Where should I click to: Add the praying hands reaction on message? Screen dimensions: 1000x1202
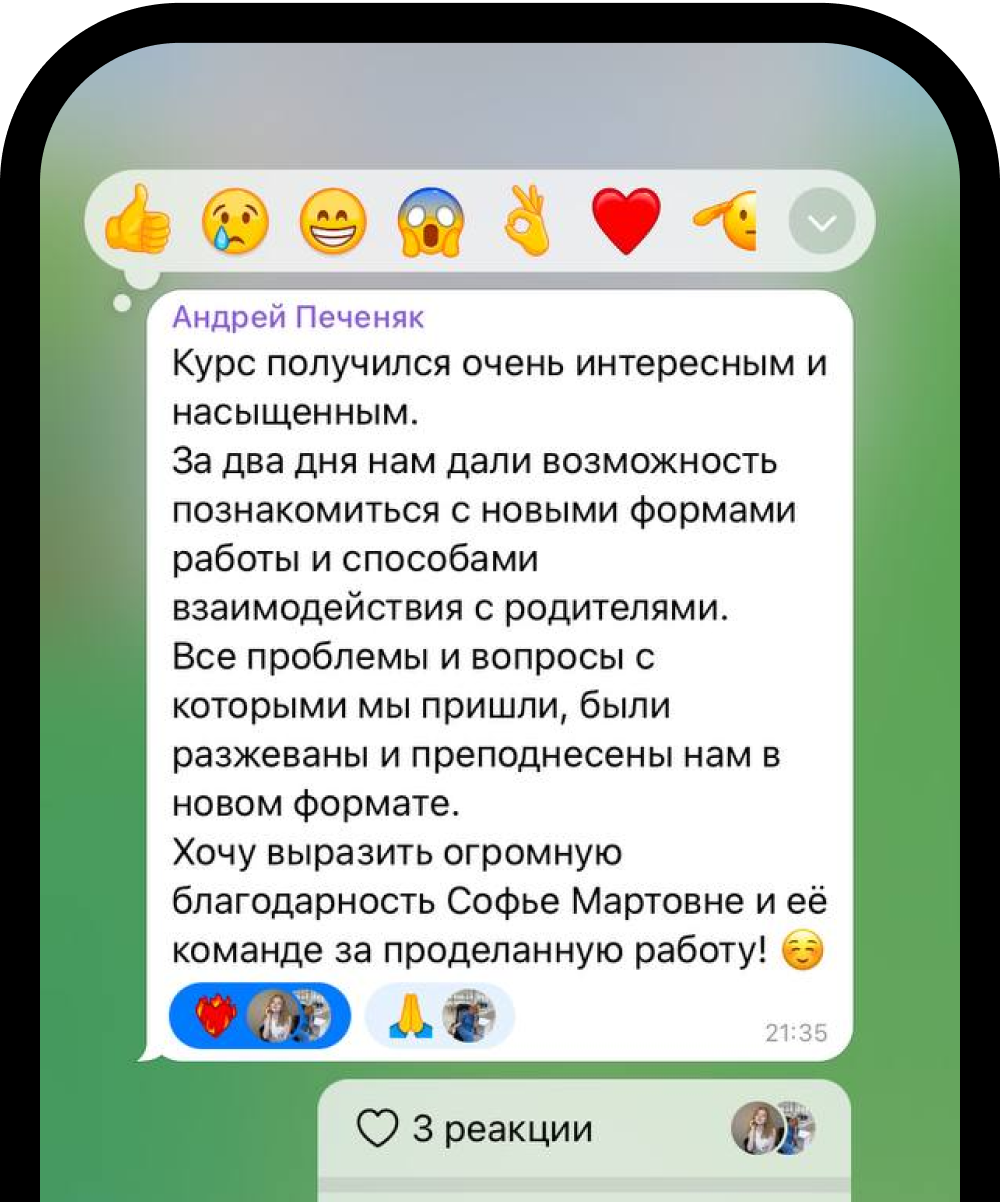(438, 1016)
